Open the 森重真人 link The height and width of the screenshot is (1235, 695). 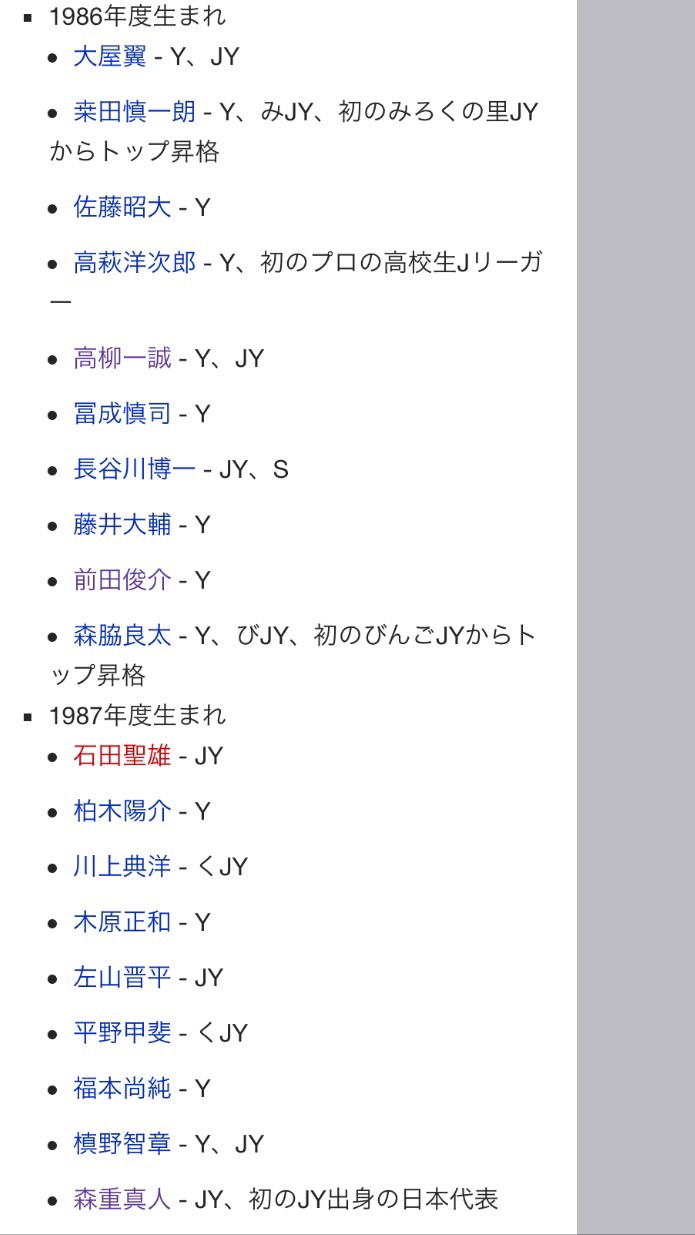click(122, 1199)
